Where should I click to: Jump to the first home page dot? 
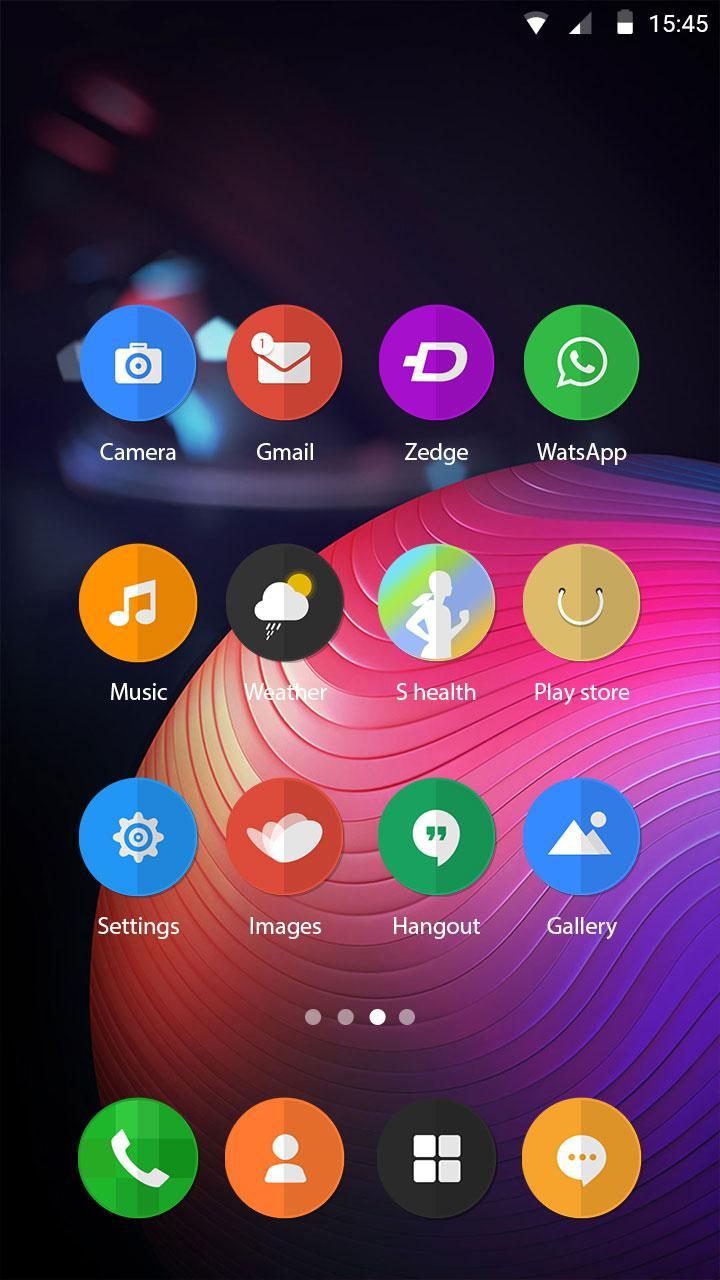(313, 1017)
